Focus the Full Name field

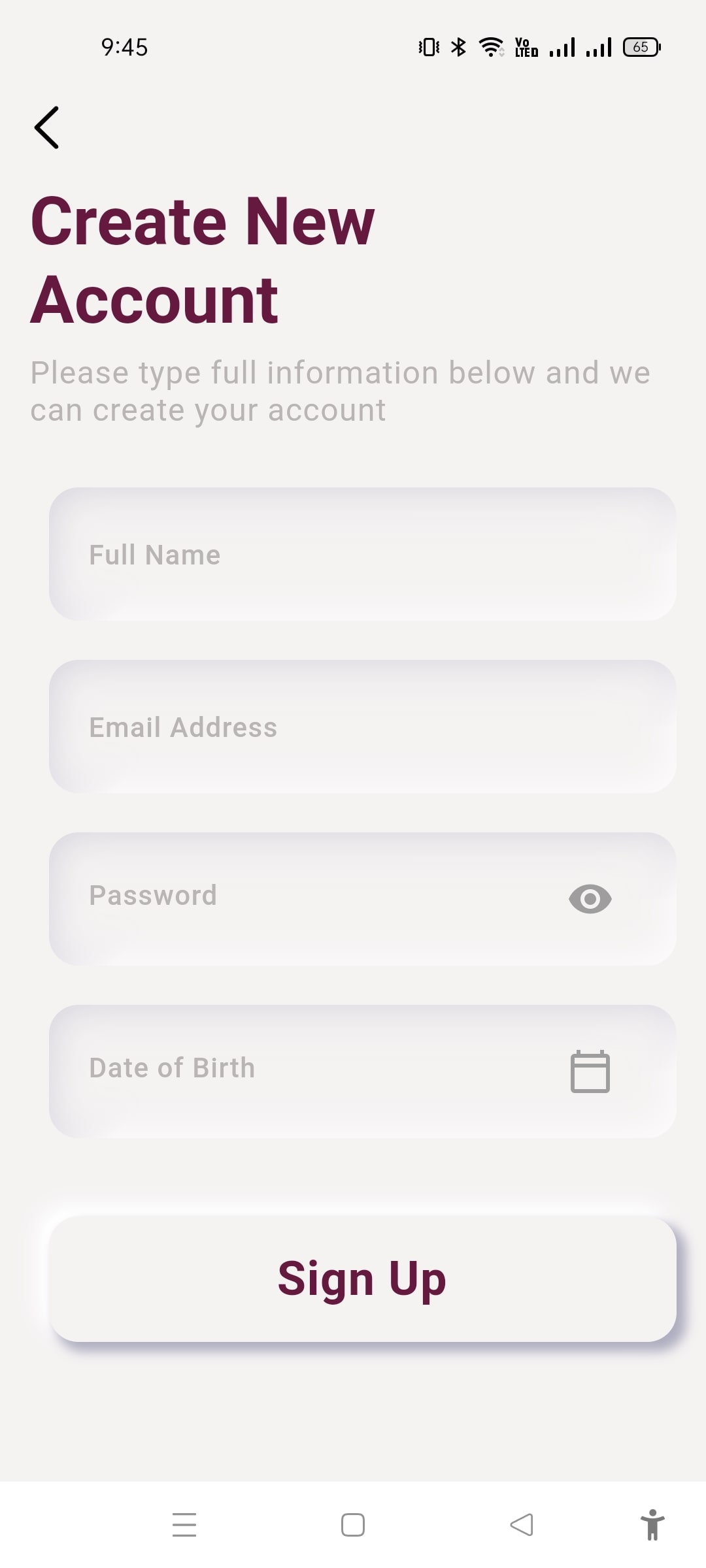362,555
